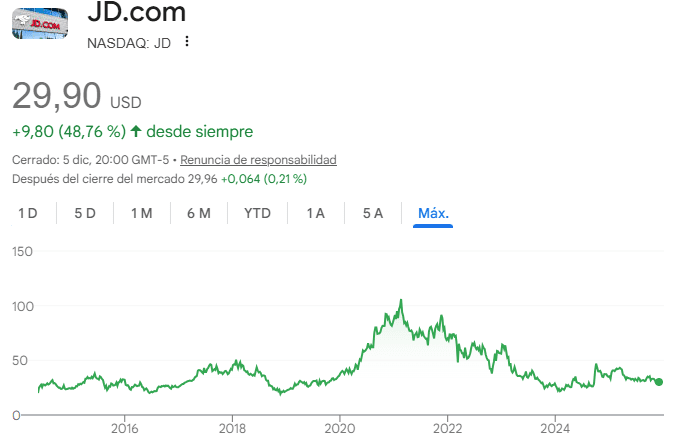This screenshot has width=681, height=446.
Task: Switch to the 5 A range
Action: pyautogui.click(x=373, y=213)
